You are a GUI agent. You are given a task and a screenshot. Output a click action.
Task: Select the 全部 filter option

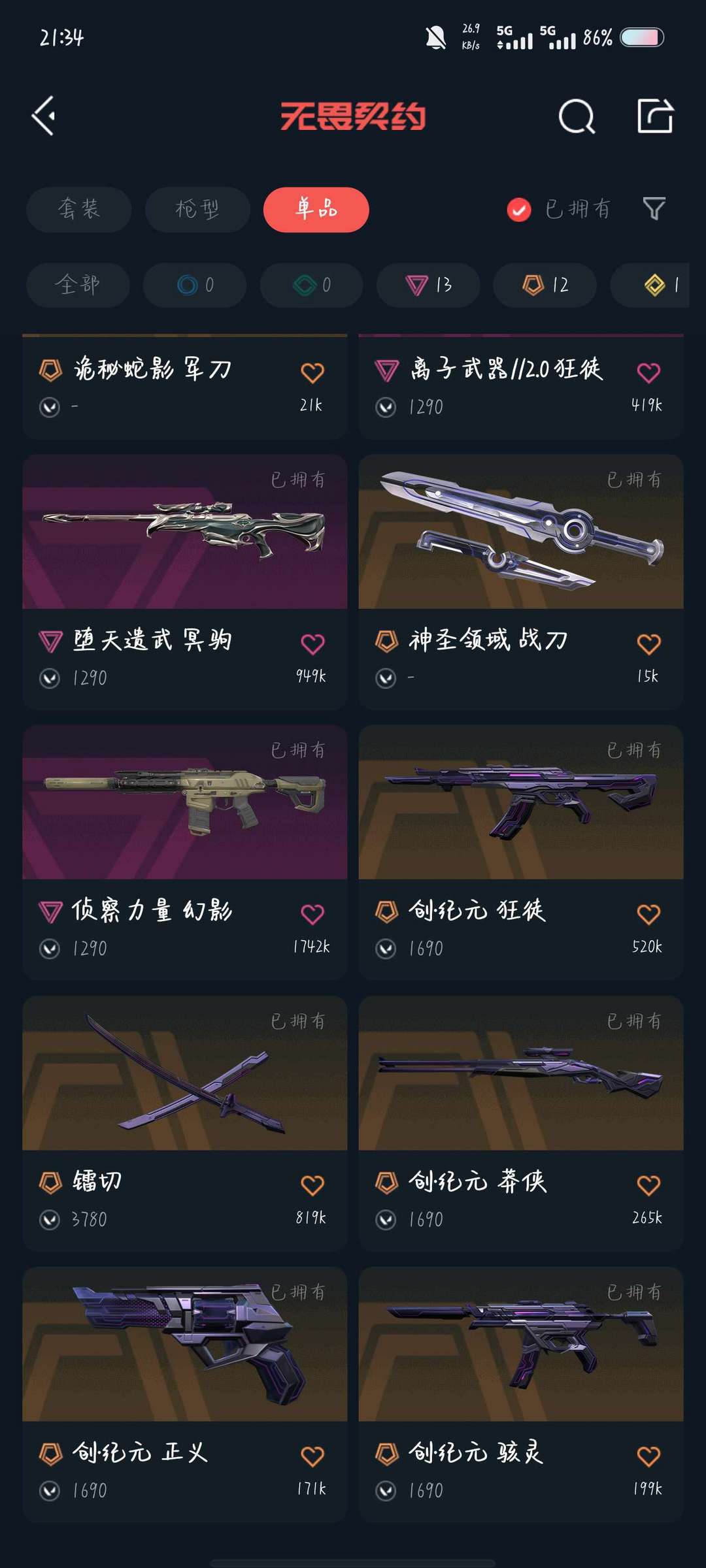(77, 285)
